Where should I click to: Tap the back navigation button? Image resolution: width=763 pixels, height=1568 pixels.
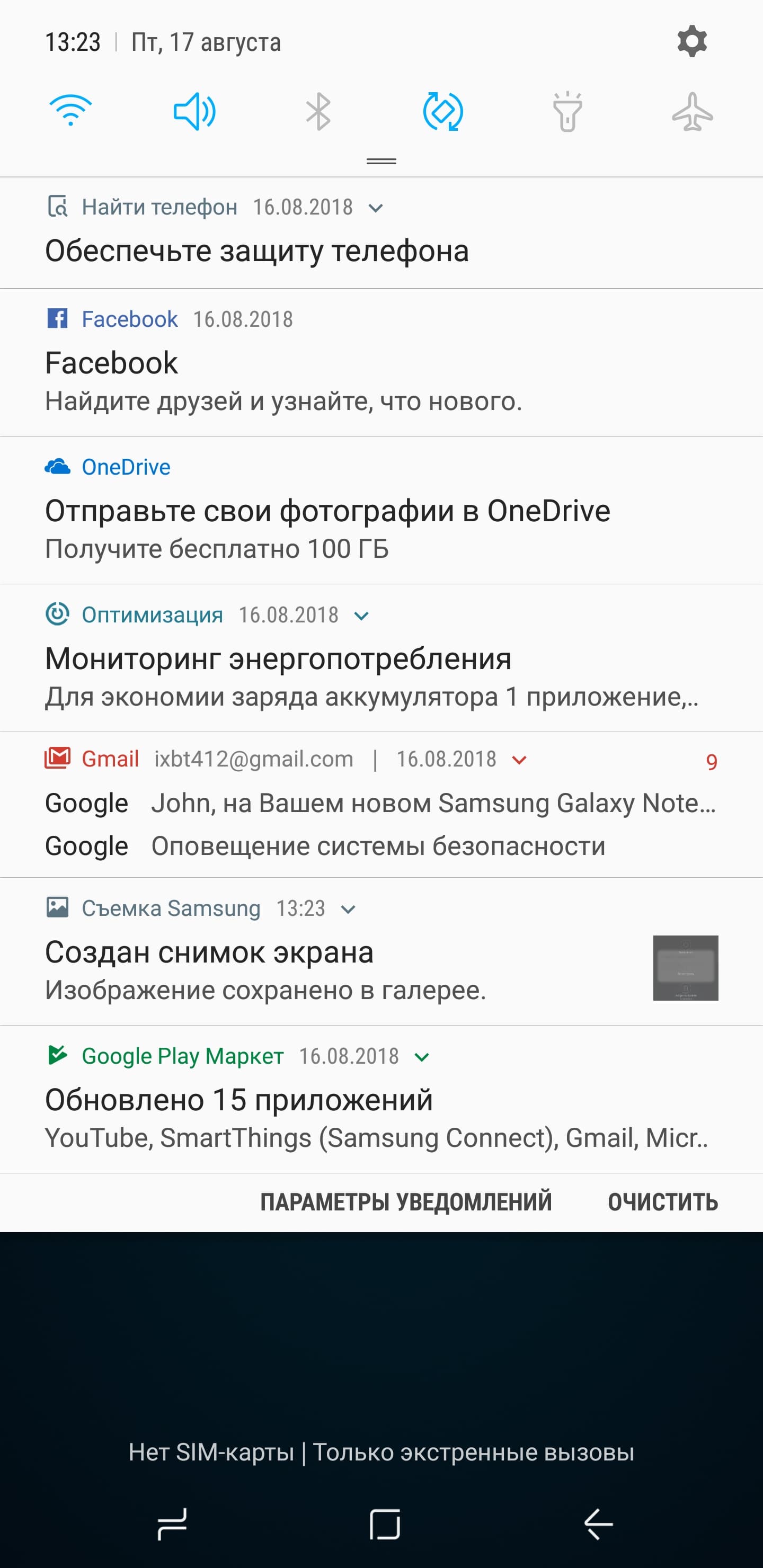598,1525
